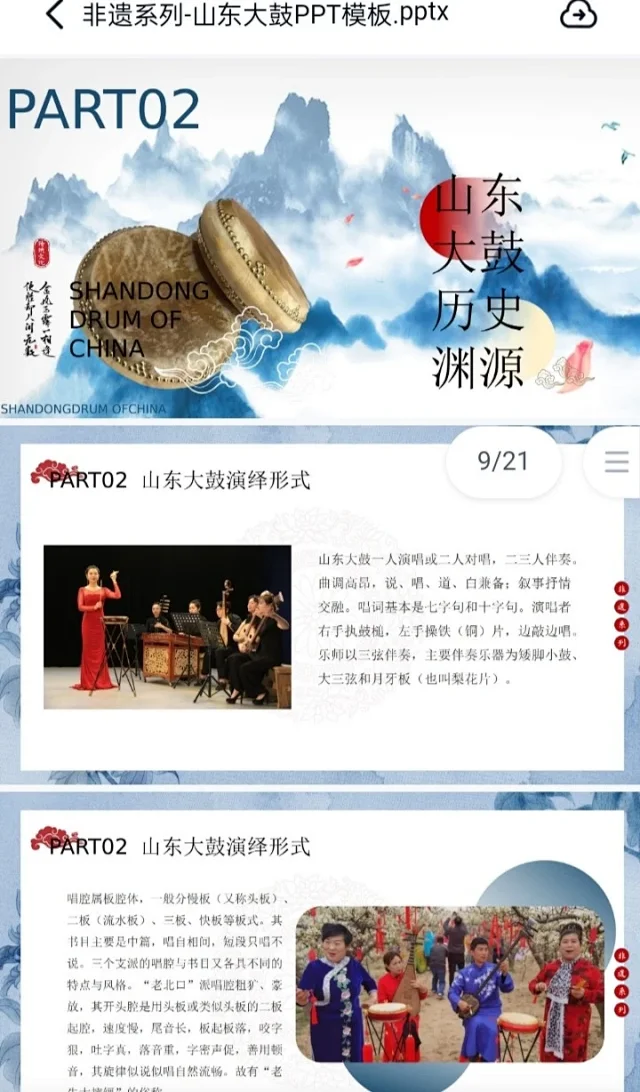This screenshot has width=640, height=1092.
Task: Go back from the PPT preview
Action: pyautogui.click(x=55, y=15)
